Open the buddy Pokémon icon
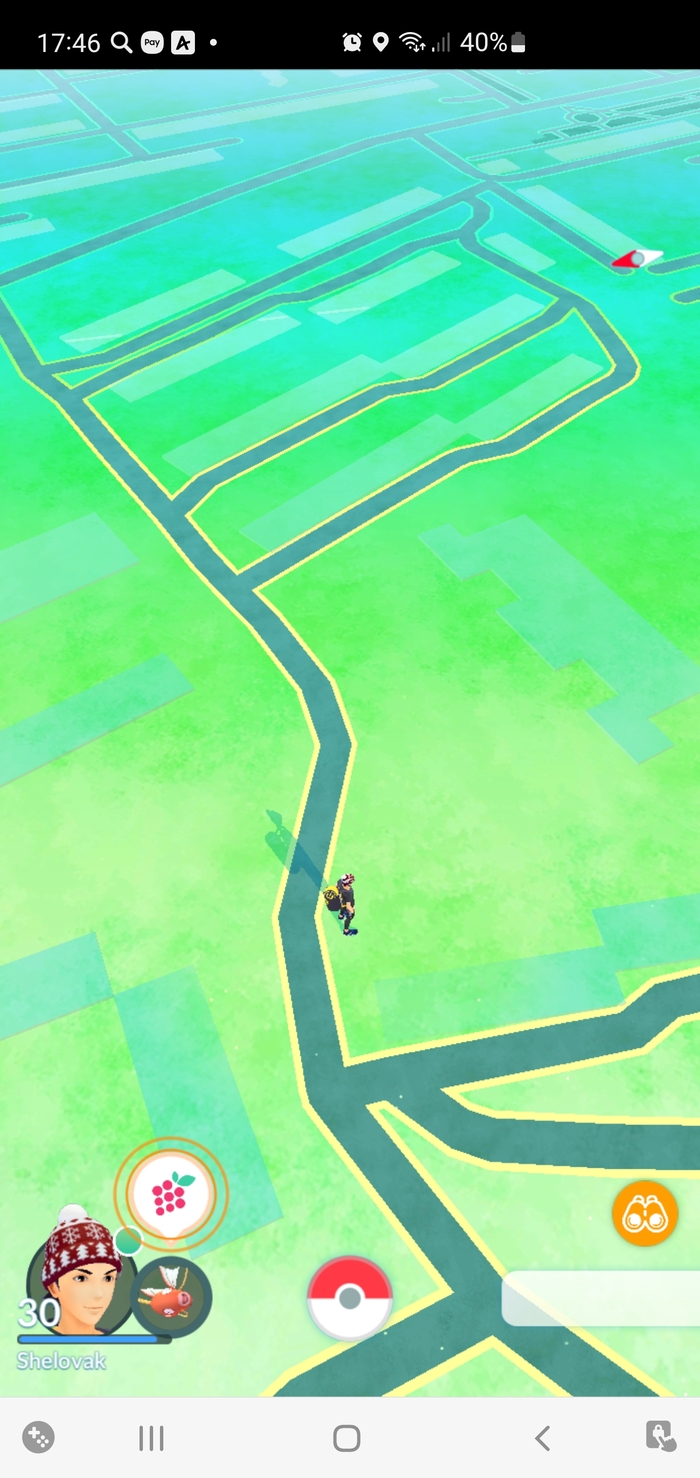 [172, 1297]
